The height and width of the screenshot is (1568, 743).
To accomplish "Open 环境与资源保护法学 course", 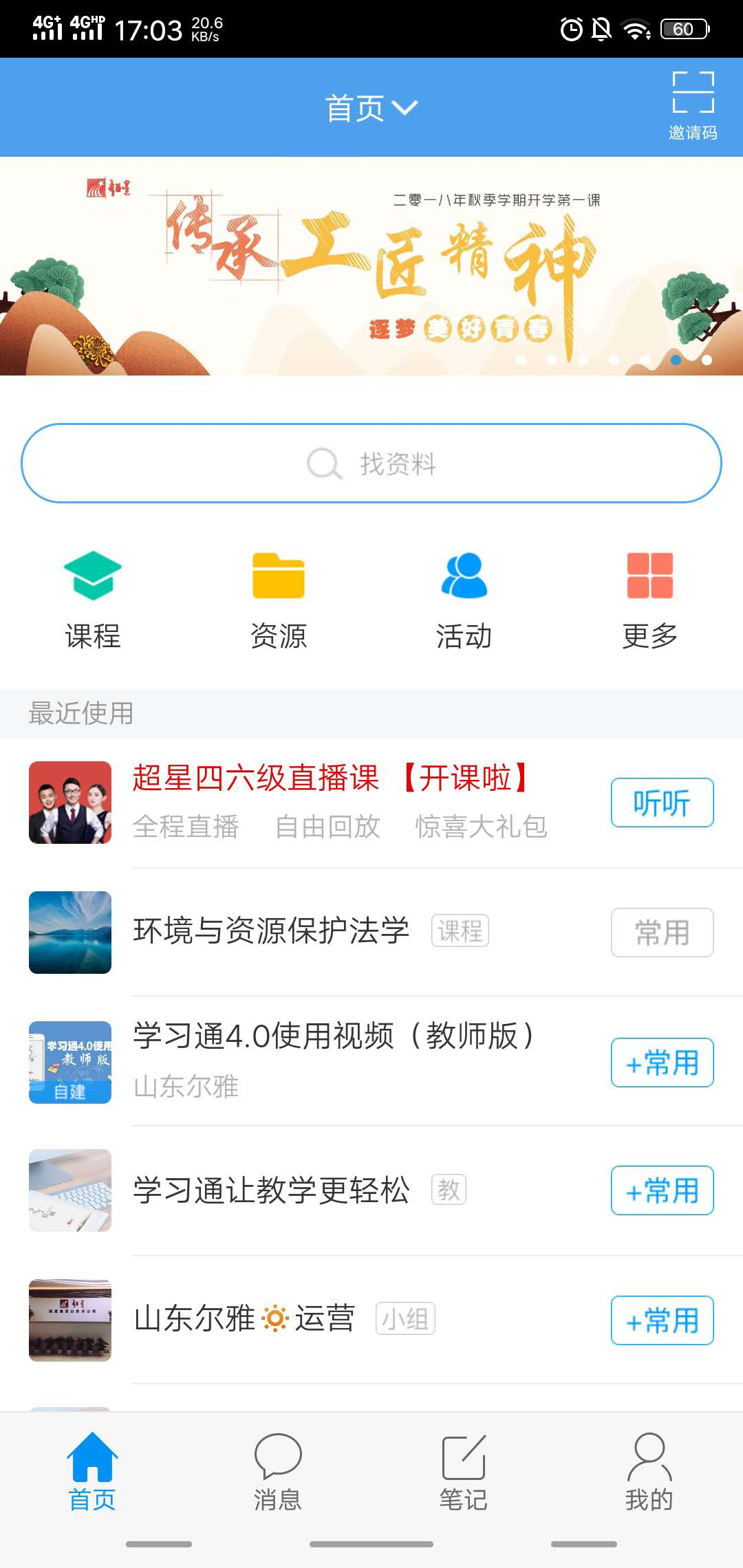I will coord(271,931).
